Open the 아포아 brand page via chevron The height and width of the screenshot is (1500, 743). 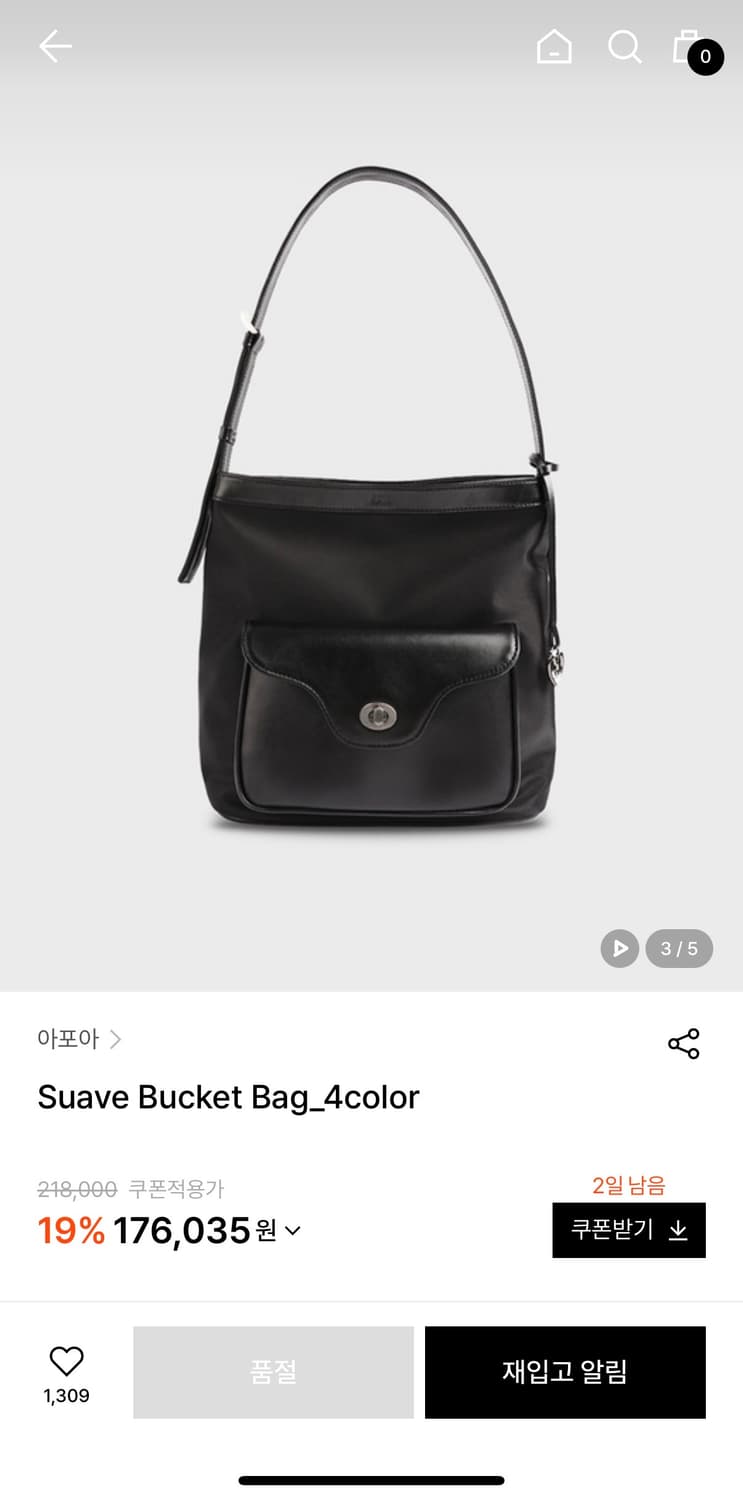tap(117, 1039)
